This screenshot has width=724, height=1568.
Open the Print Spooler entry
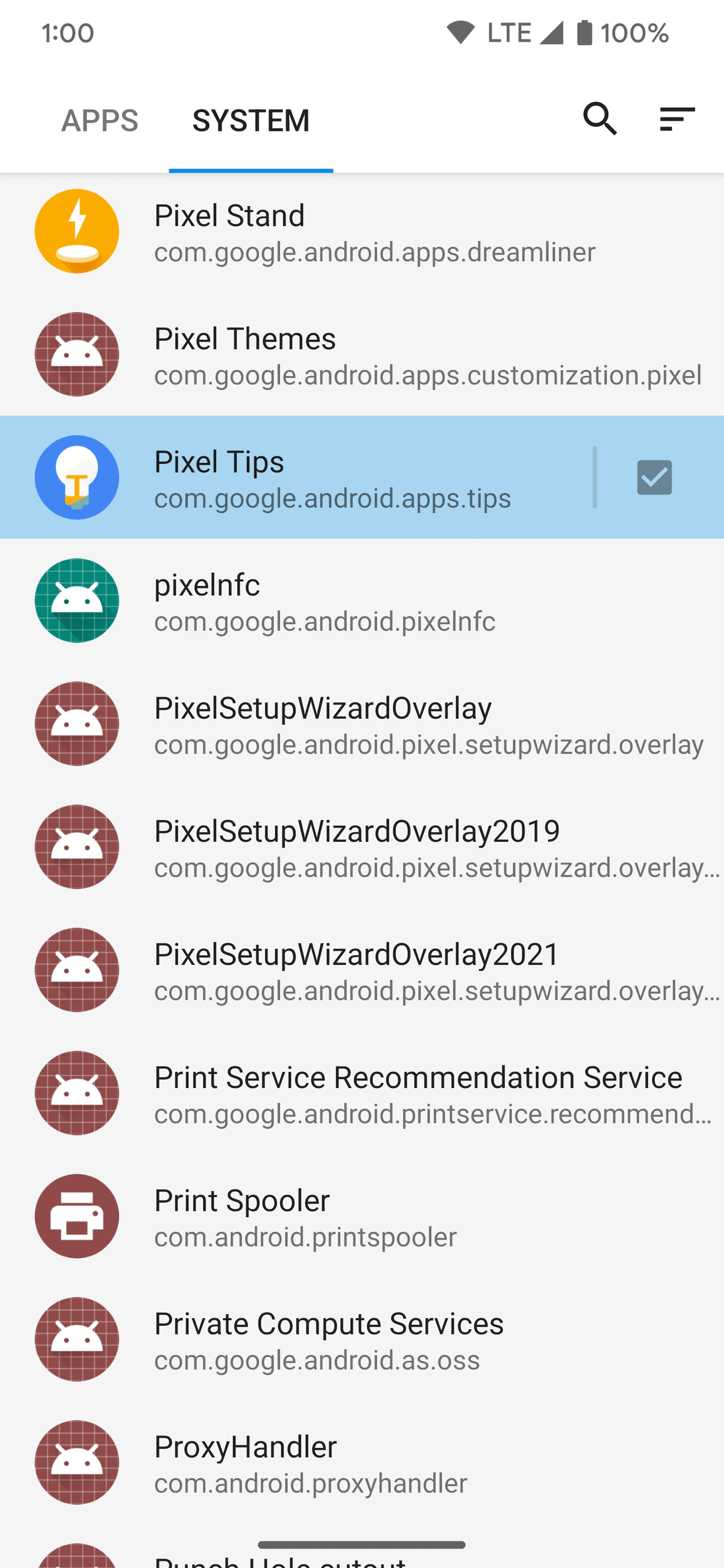point(361,1216)
